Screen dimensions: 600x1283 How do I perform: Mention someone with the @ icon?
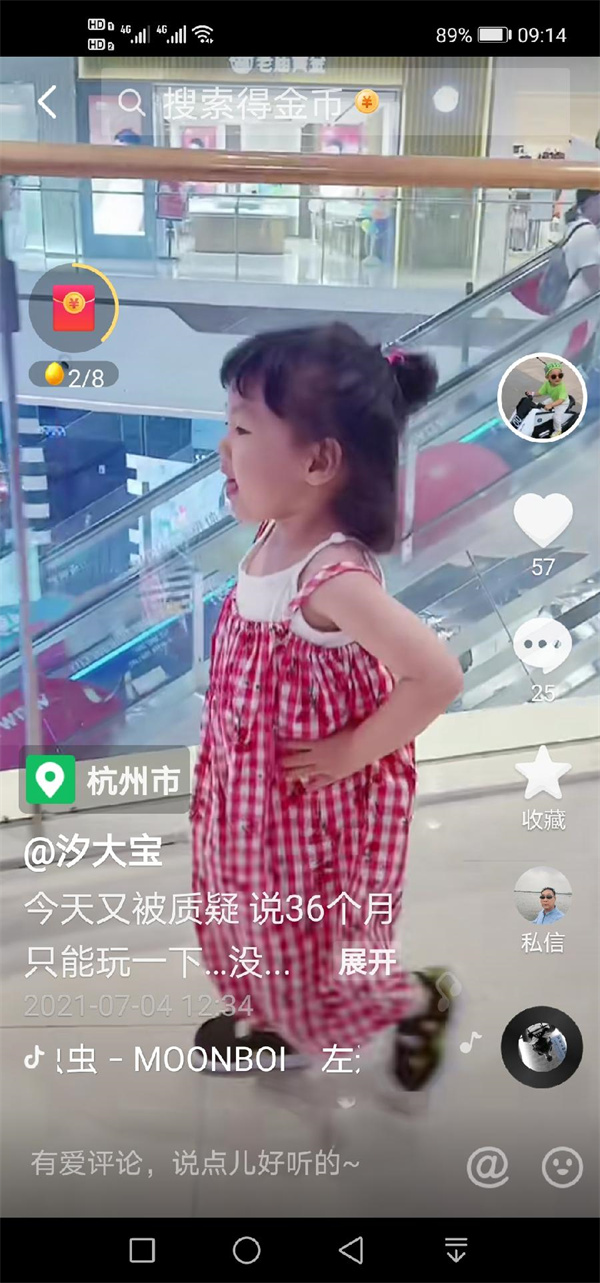coord(487,1165)
